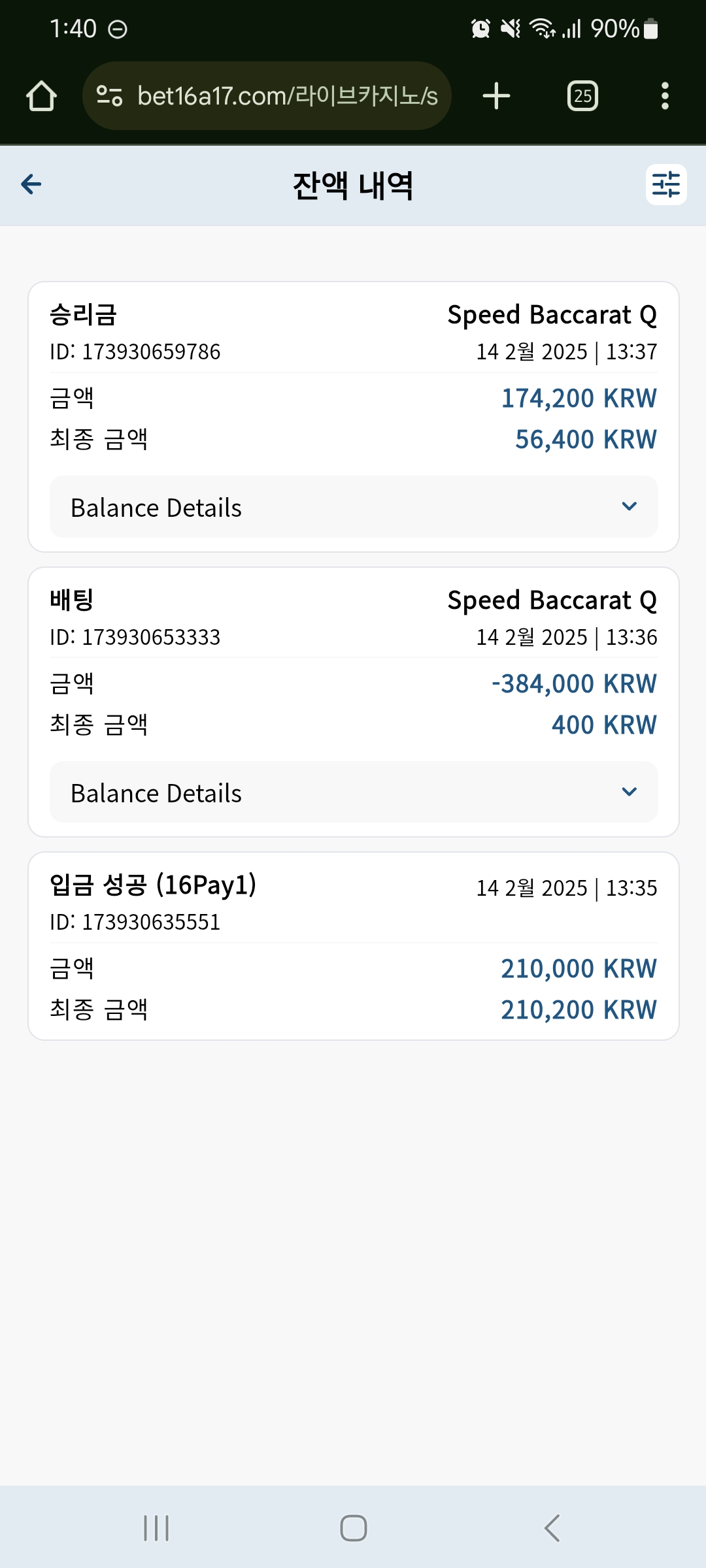The width and height of the screenshot is (706, 1568).
Task: Tap the system back button
Action: pos(552,1528)
